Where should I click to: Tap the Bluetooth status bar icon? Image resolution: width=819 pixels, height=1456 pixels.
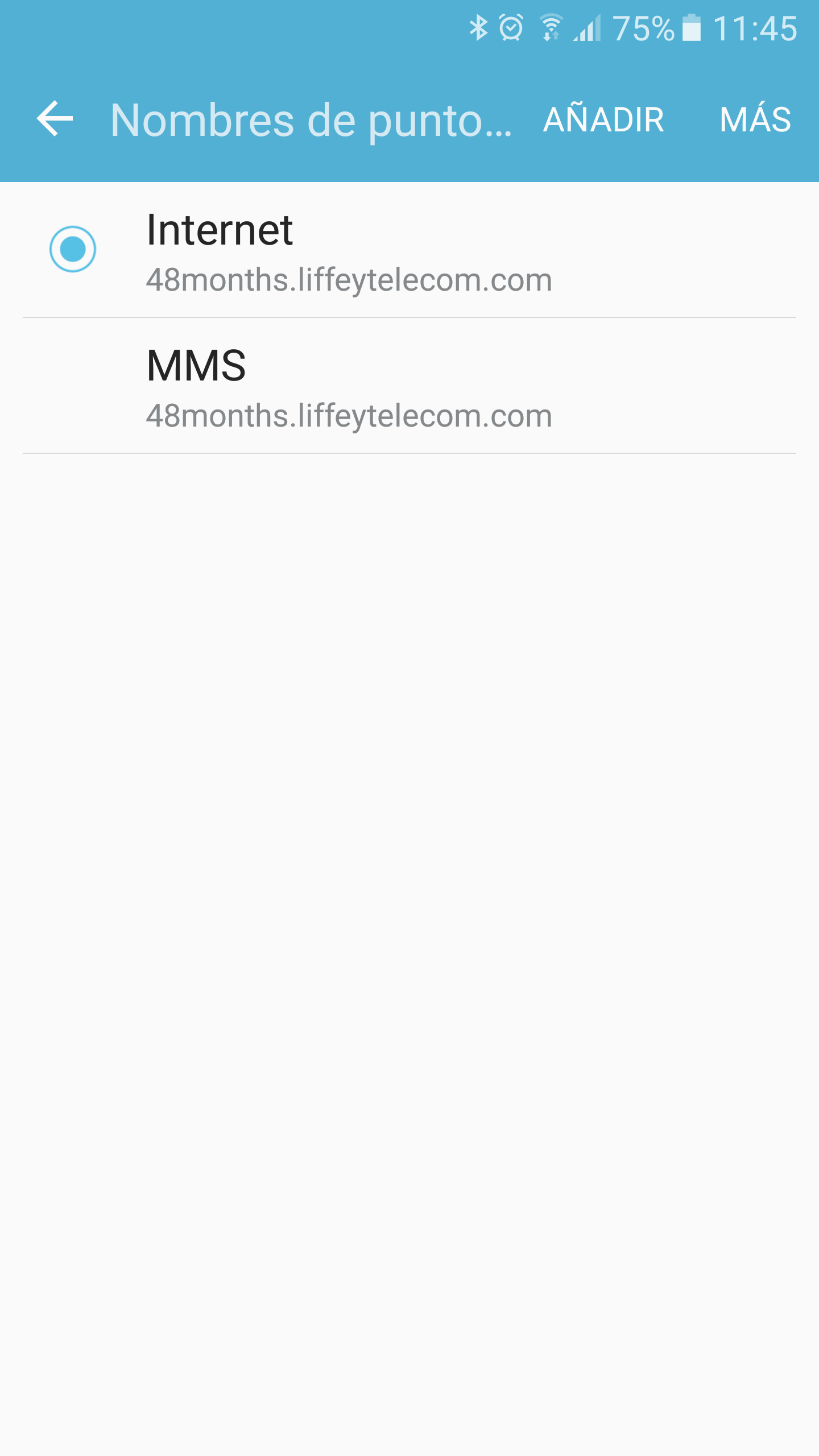tap(478, 27)
